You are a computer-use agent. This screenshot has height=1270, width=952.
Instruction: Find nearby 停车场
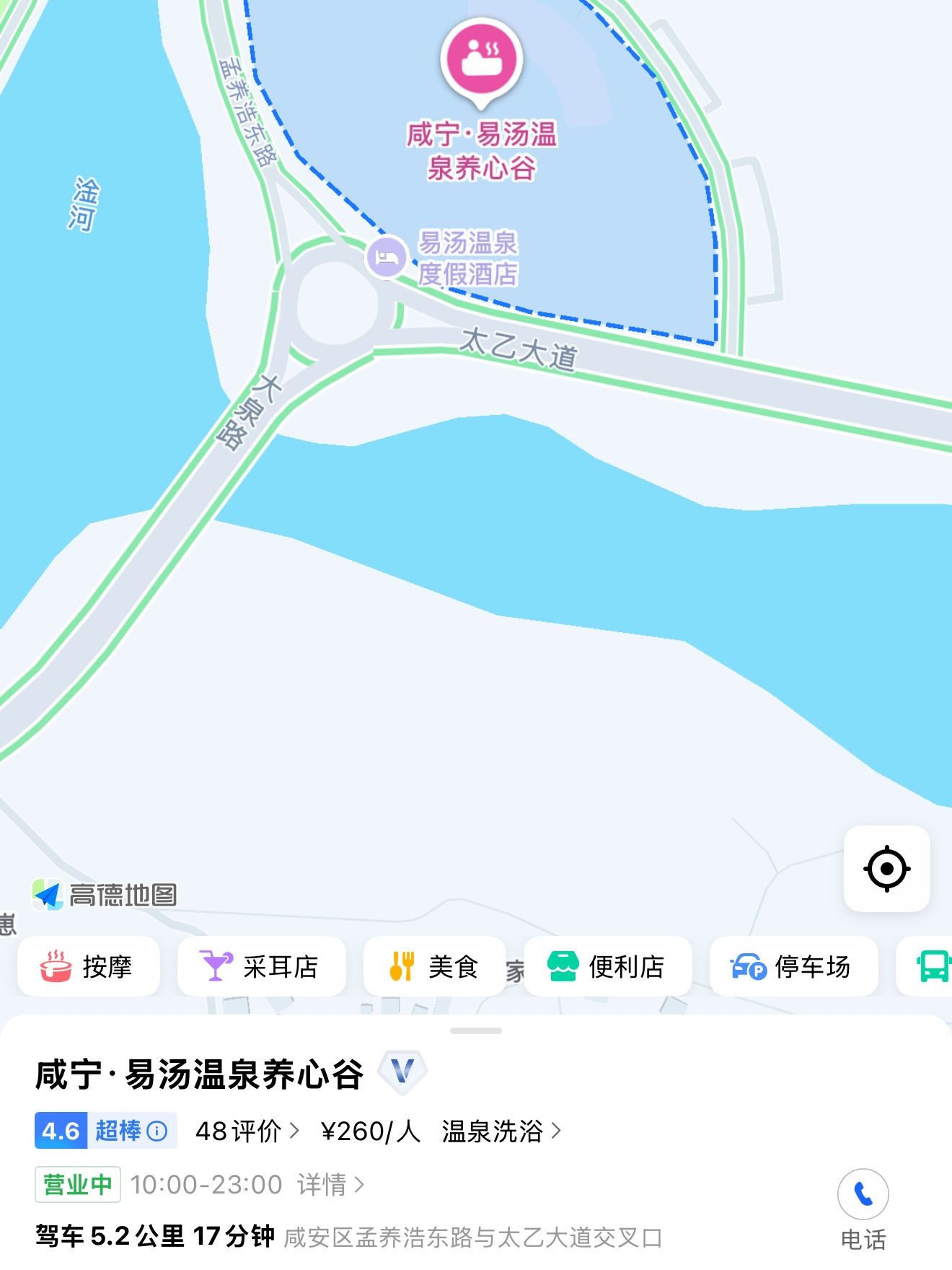click(793, 966)
